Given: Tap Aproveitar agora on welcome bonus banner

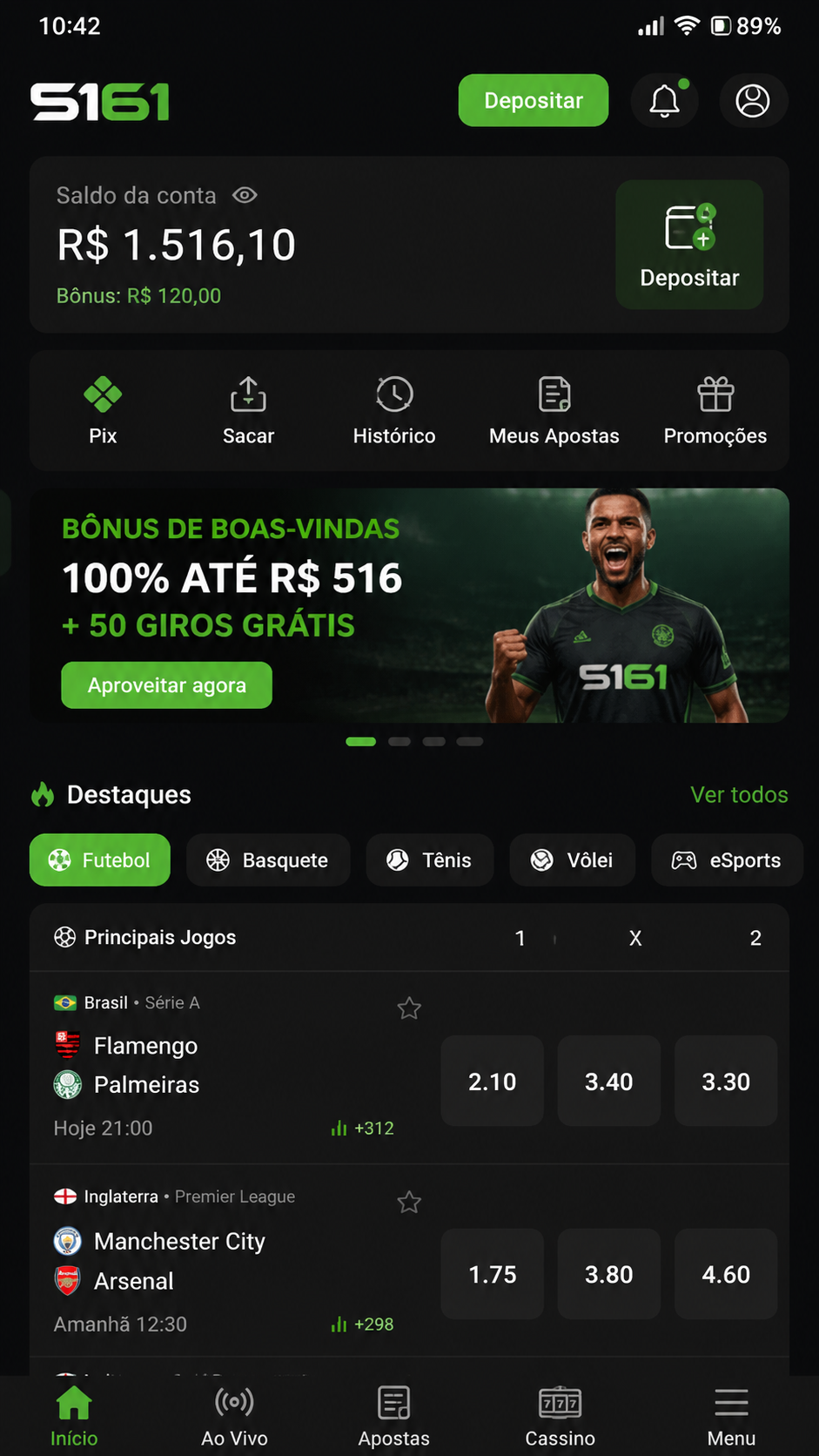Looking at the screenshot, I should [166, 685].
